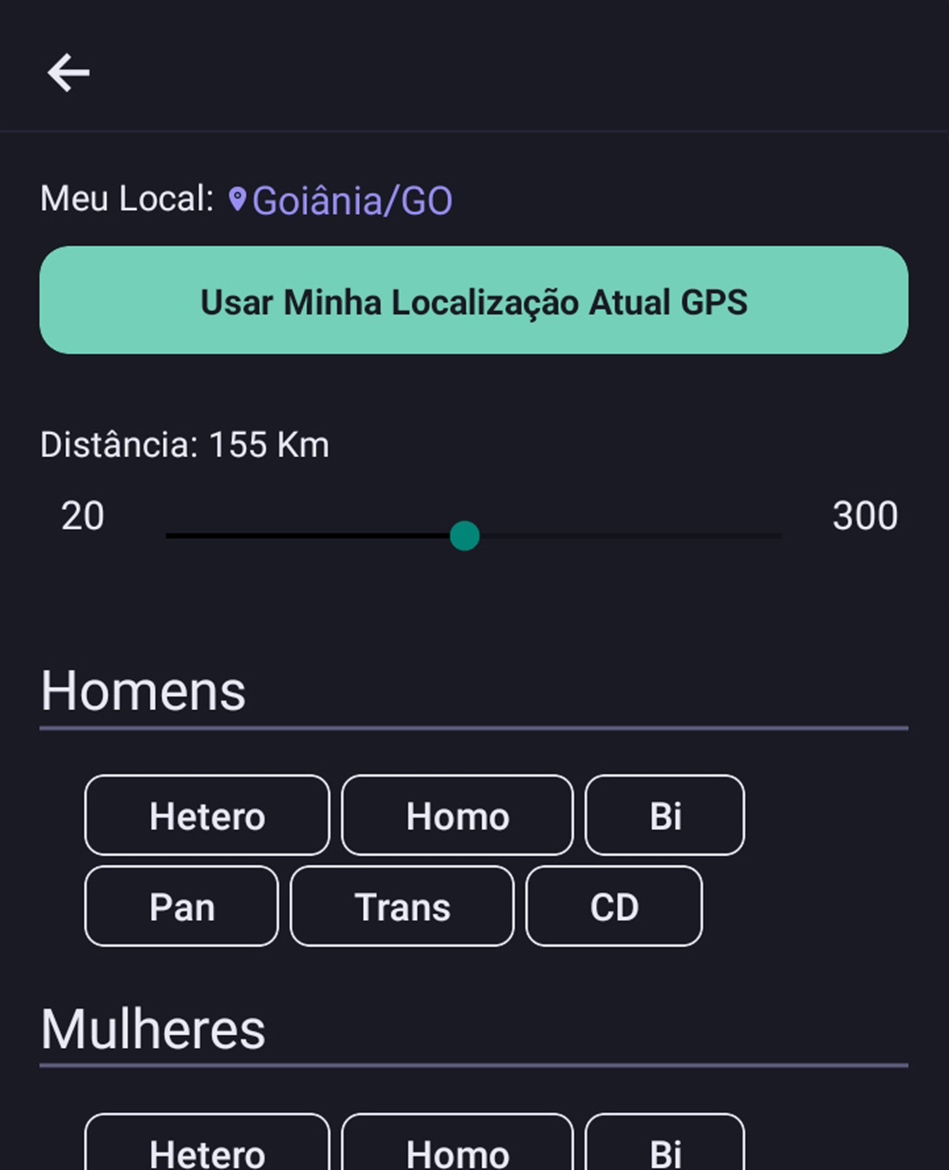Toggle the Hetero filter under Homens
The width and height of the screenshot is (949, 1170).
[206, 815]
